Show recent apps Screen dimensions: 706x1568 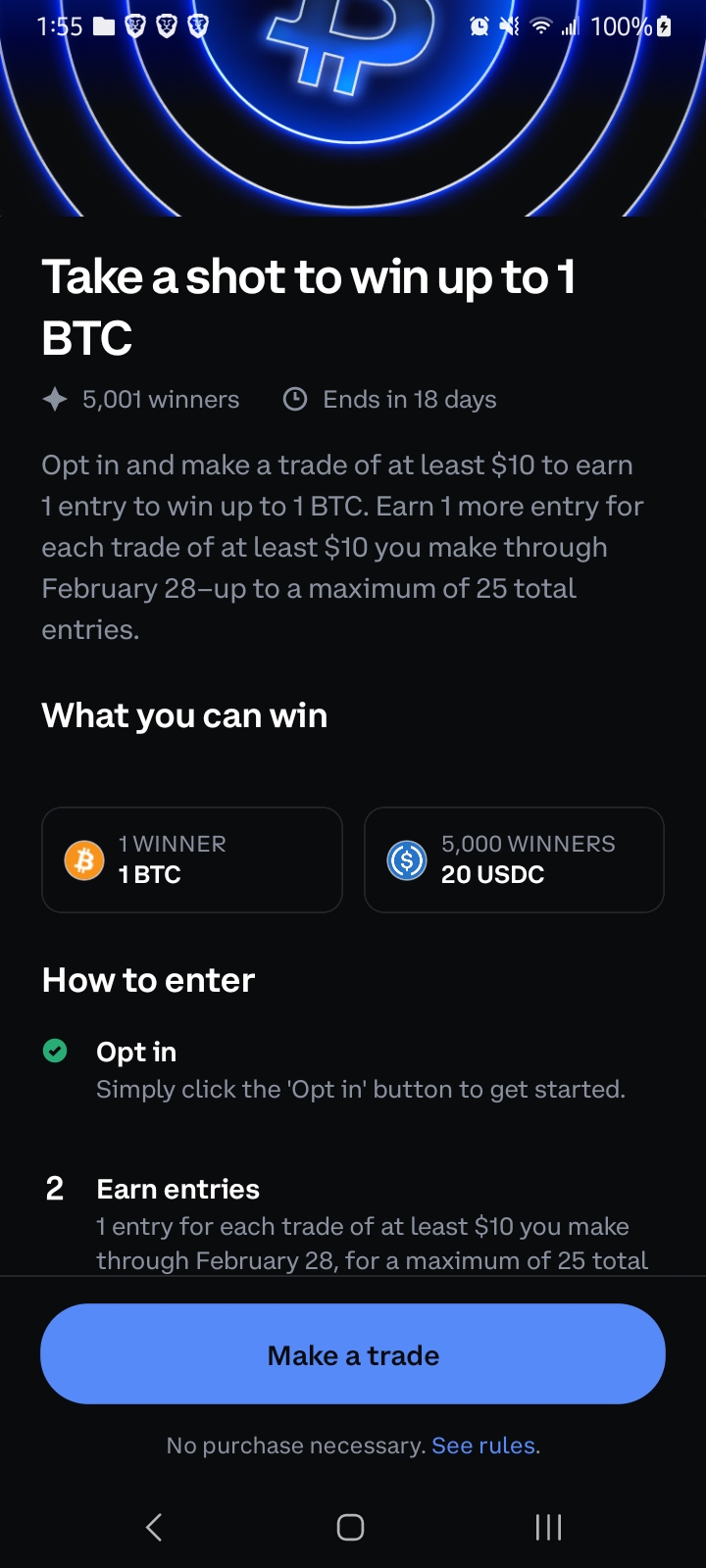(x=548, y=1527)
